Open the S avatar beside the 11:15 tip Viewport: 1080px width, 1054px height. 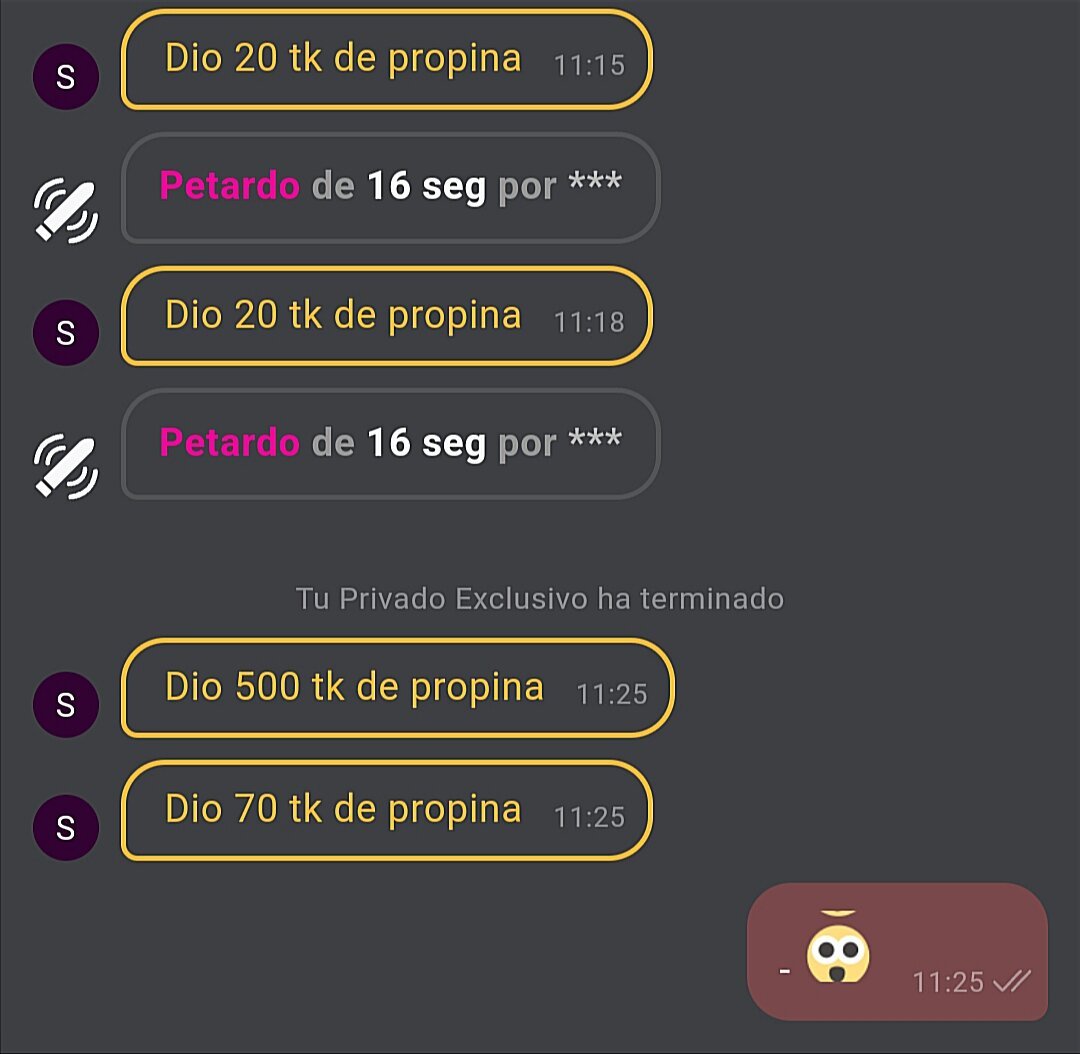(66, 77)
